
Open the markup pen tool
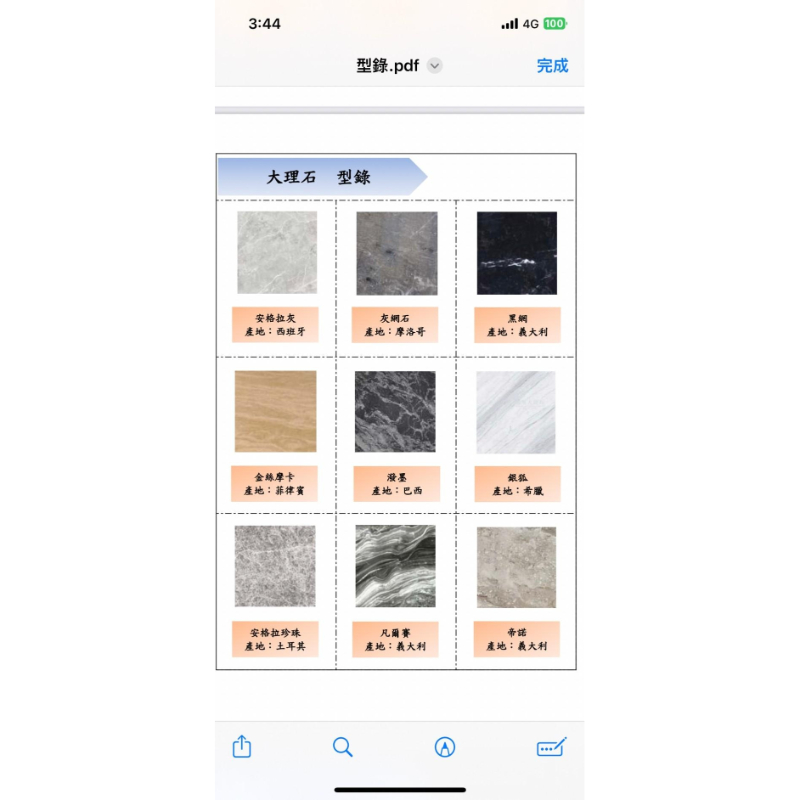pos(445,747)
